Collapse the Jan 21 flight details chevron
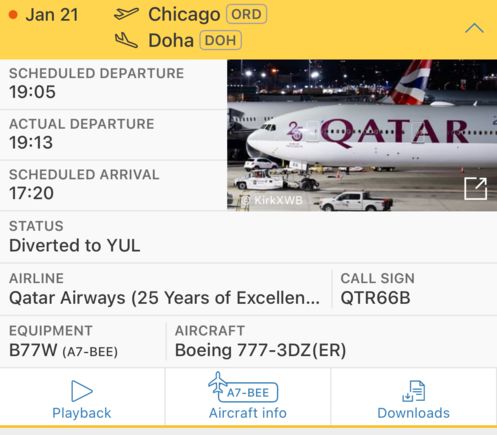The height and width of the screenshot is (435, 497). [474, 28]
